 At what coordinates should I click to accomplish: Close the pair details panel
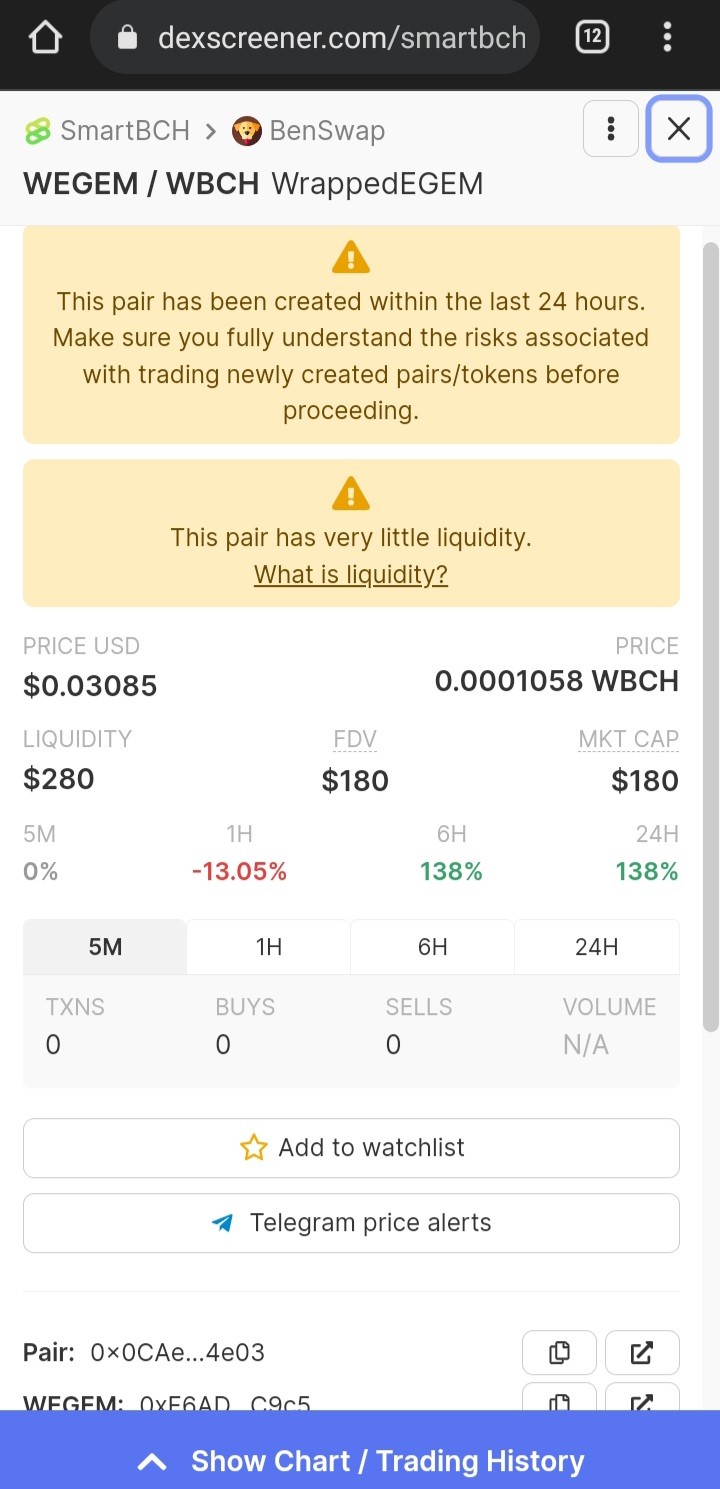pos(679,129)
